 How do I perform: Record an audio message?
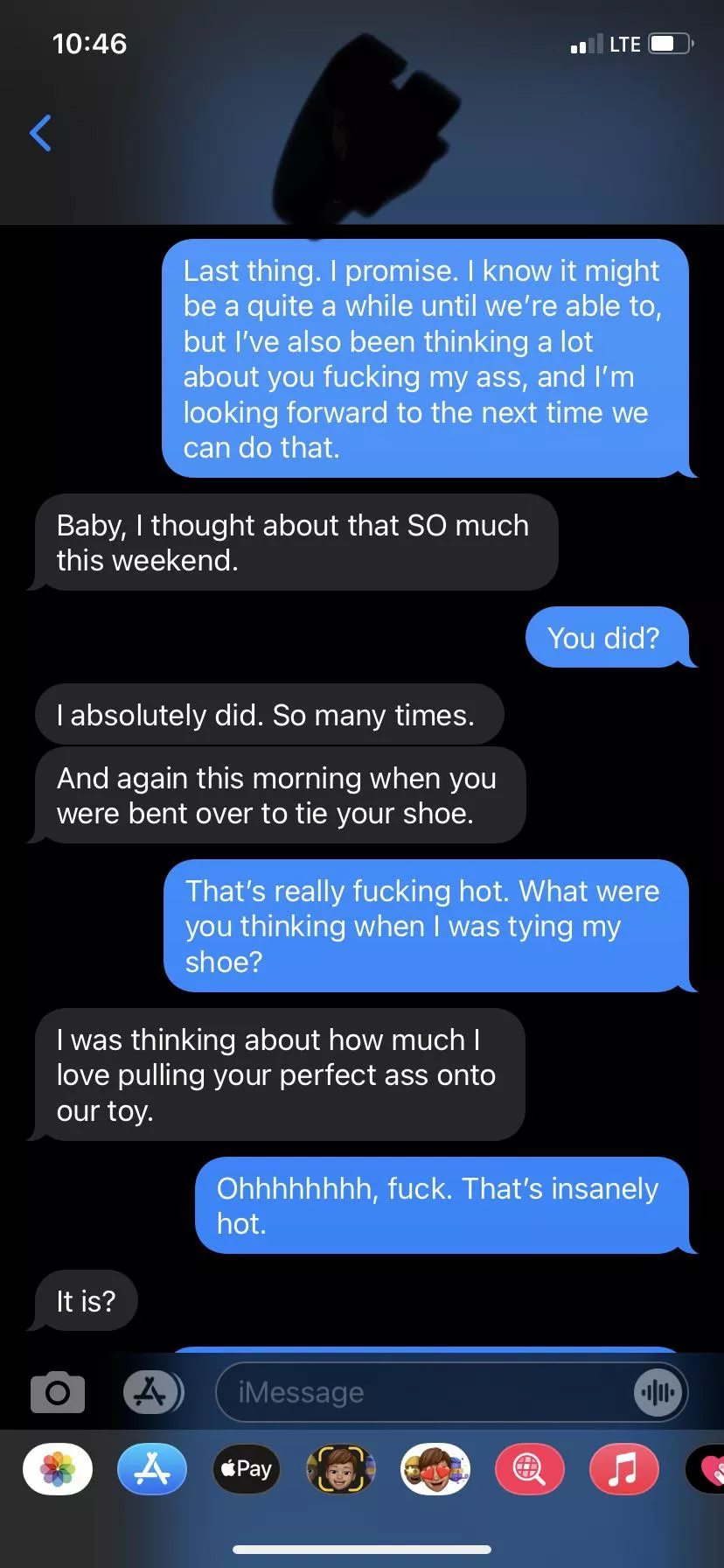coord(658,1391)
